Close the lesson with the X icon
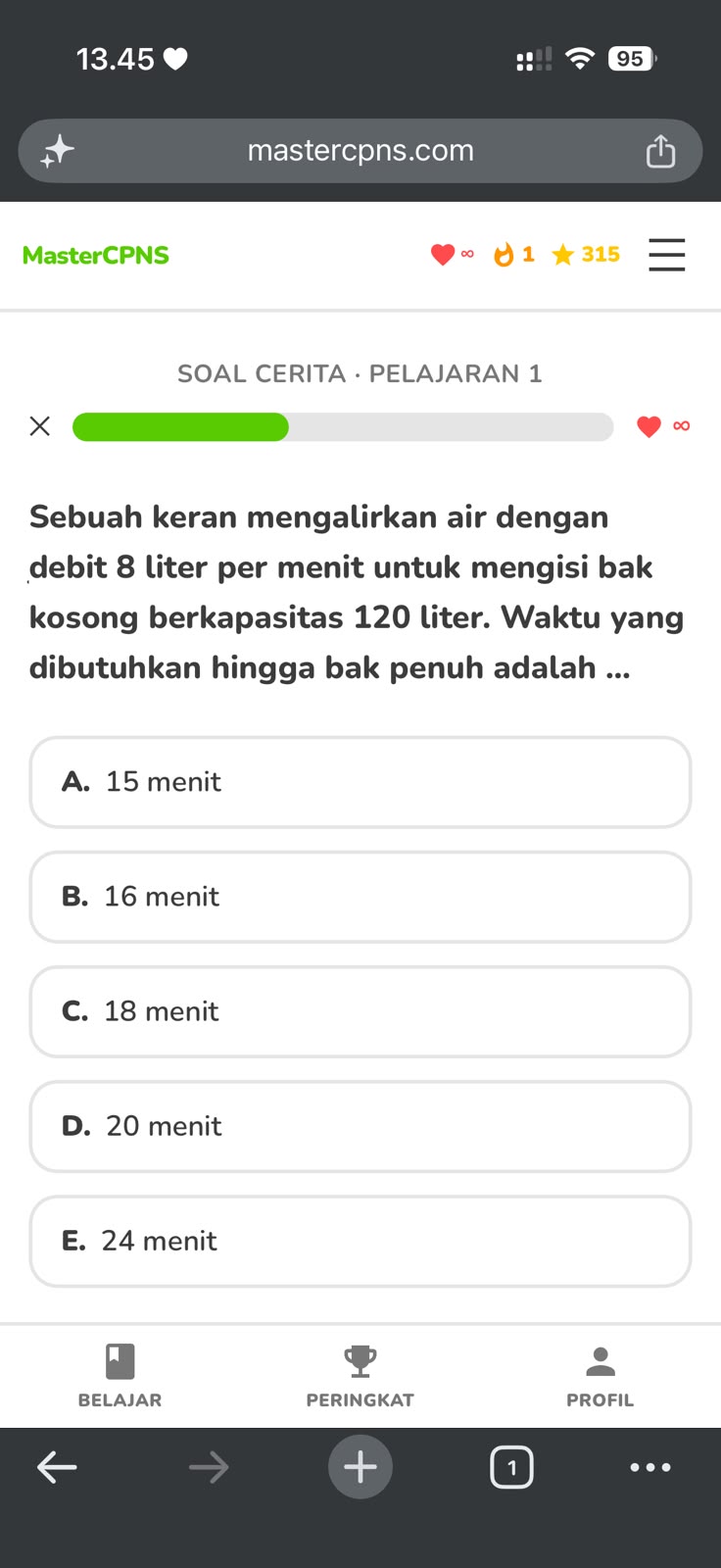This screenshot has height=1568, width=721. pos(39,426)
